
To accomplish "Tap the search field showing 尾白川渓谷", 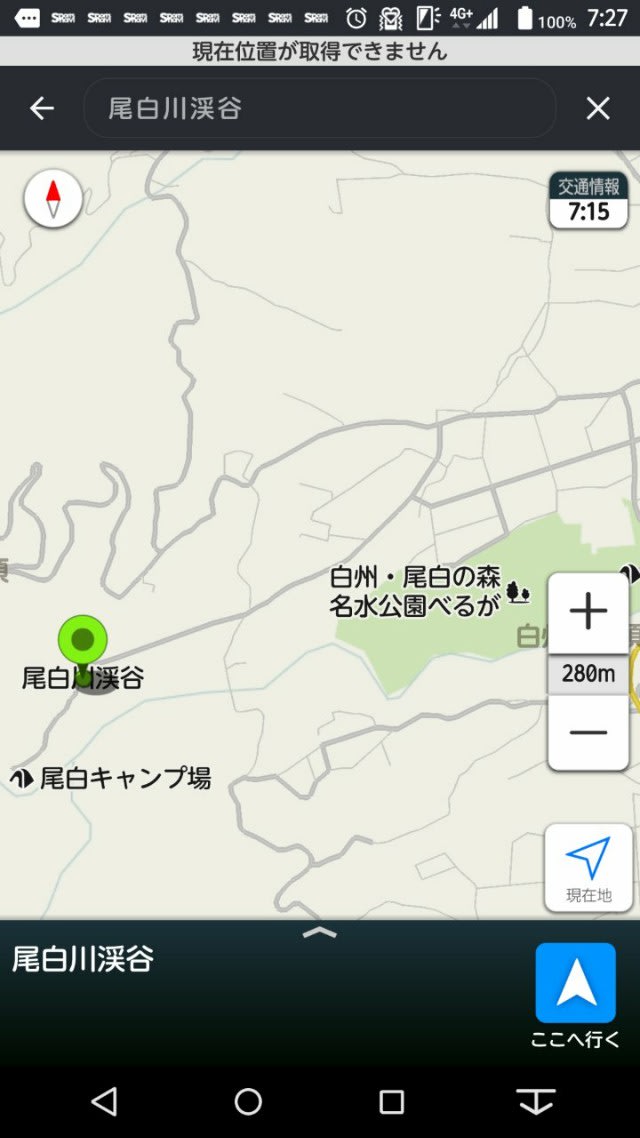I will [318, 109].
